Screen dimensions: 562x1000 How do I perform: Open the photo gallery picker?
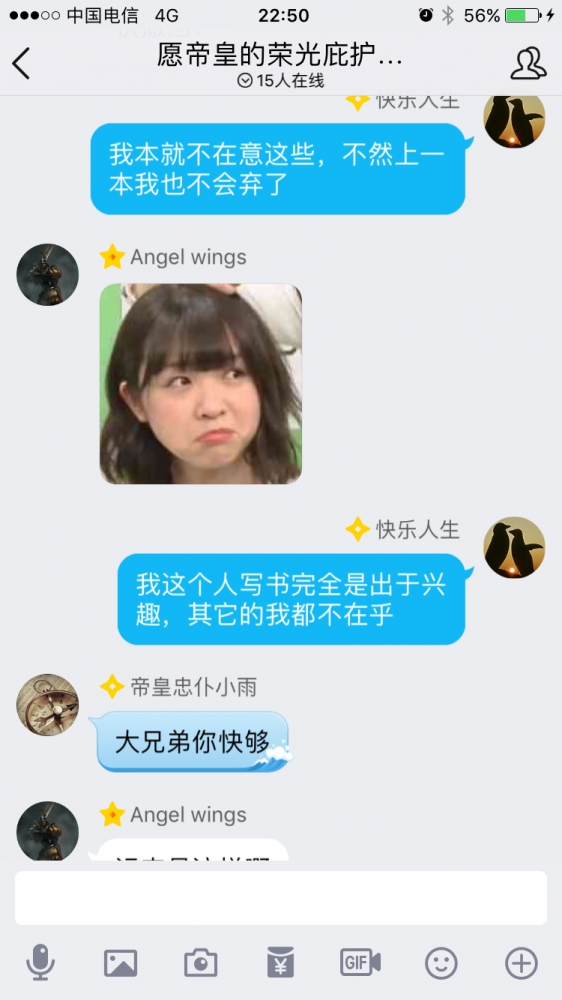[121, 963]
